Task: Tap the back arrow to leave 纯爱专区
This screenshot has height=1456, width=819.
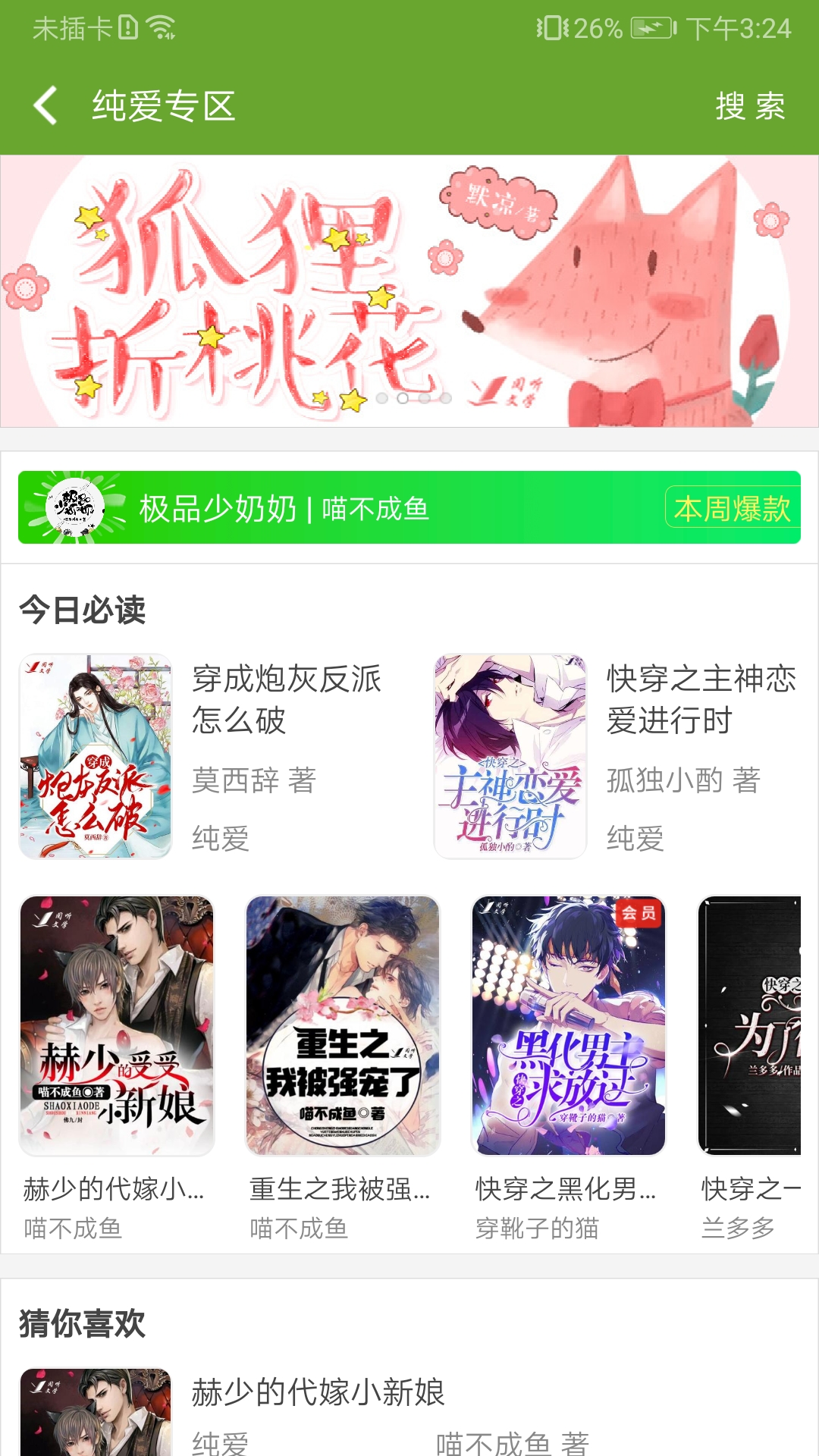Action: pyautogui.click(x=45, y=105)
